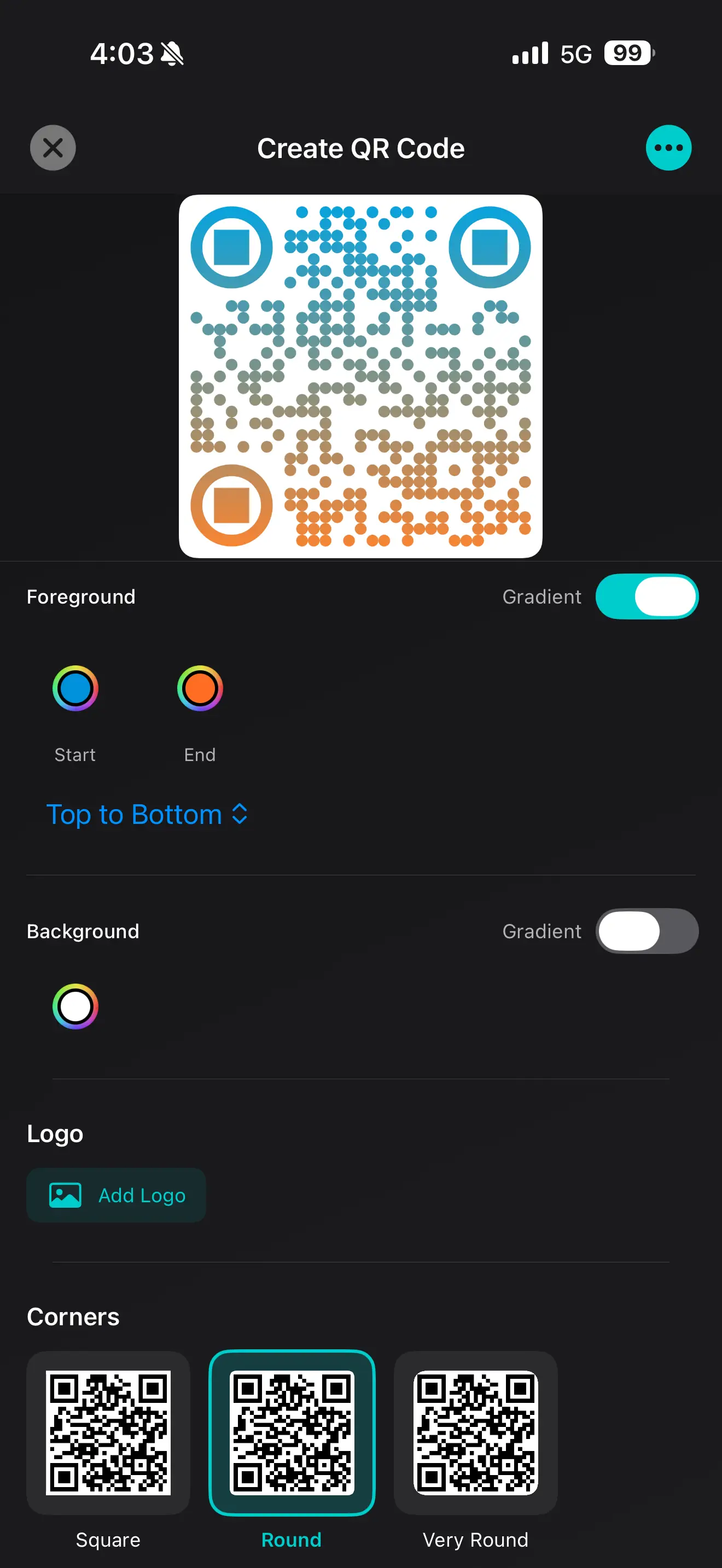Enable the Background gradient toggle
The height and width of the screenshot is (1568, 722).
click(647, 931)
